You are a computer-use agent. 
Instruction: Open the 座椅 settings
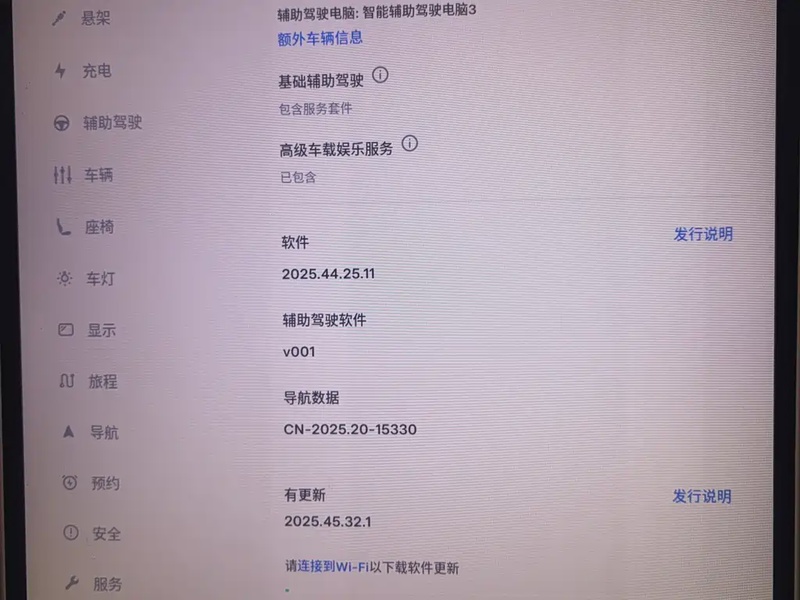(98, 227)
